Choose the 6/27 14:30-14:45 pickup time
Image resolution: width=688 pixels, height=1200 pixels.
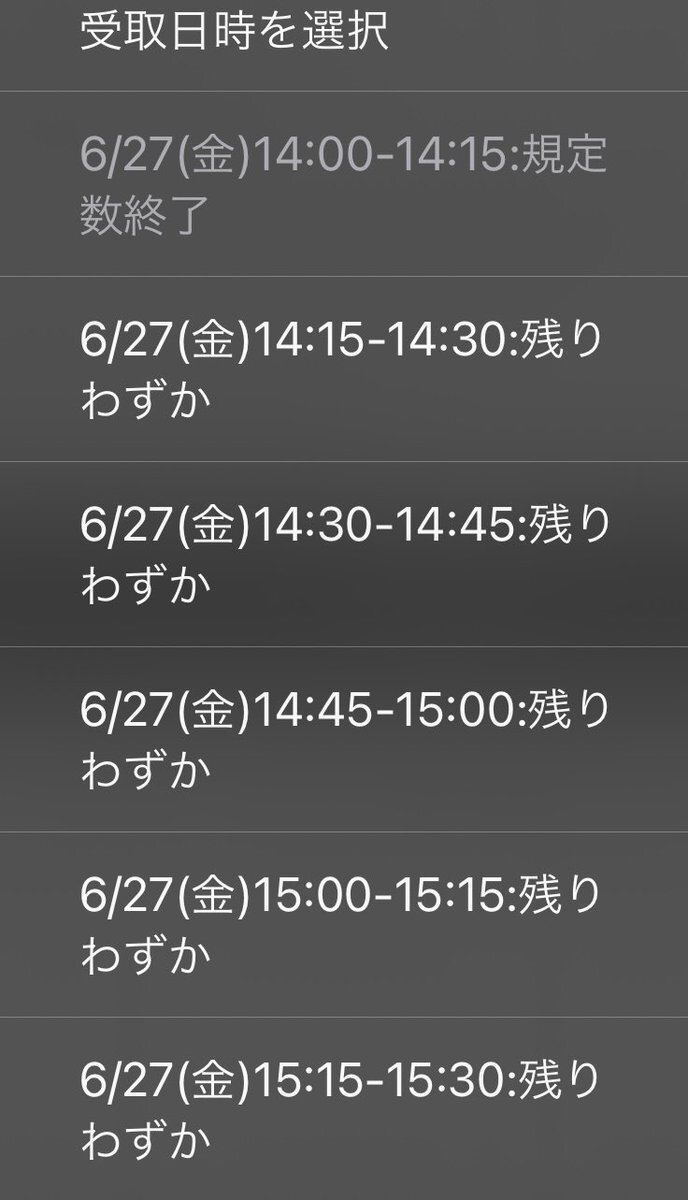[x=344, y=554]
